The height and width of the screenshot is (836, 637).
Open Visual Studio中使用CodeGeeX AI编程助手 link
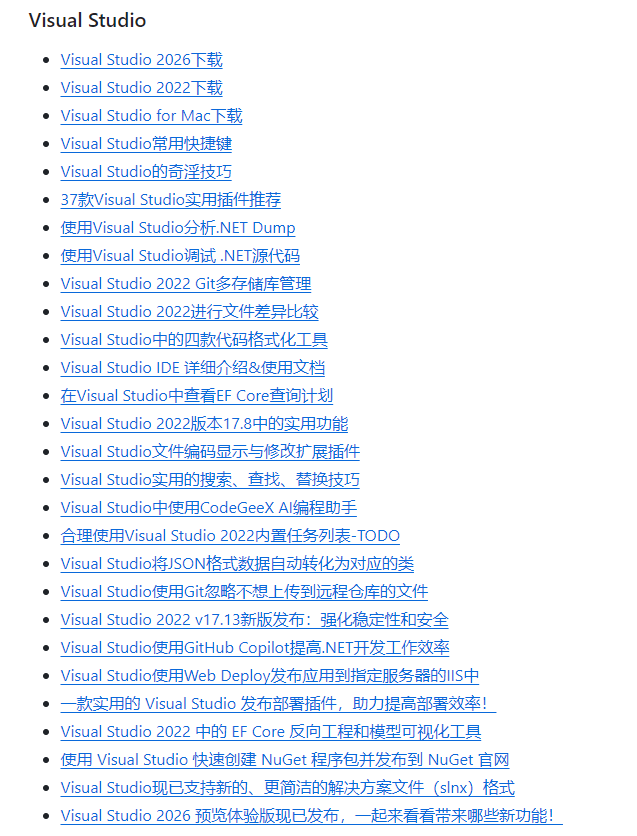(x=208, y=508)
